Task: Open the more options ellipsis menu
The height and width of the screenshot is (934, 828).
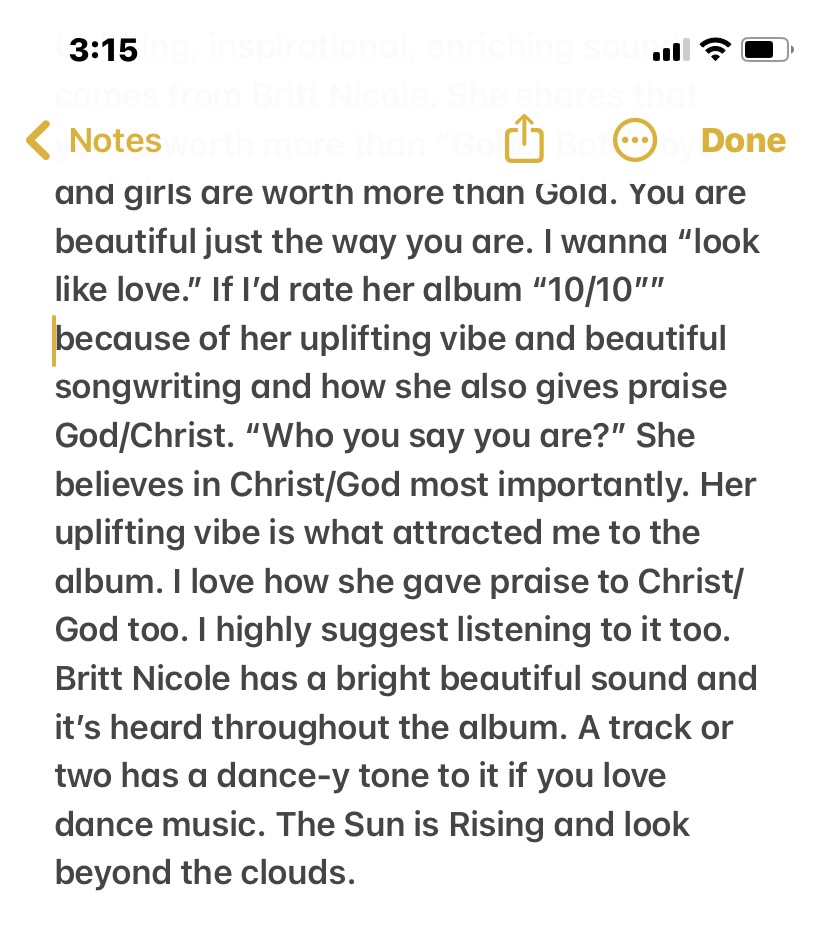Action: 634,141
